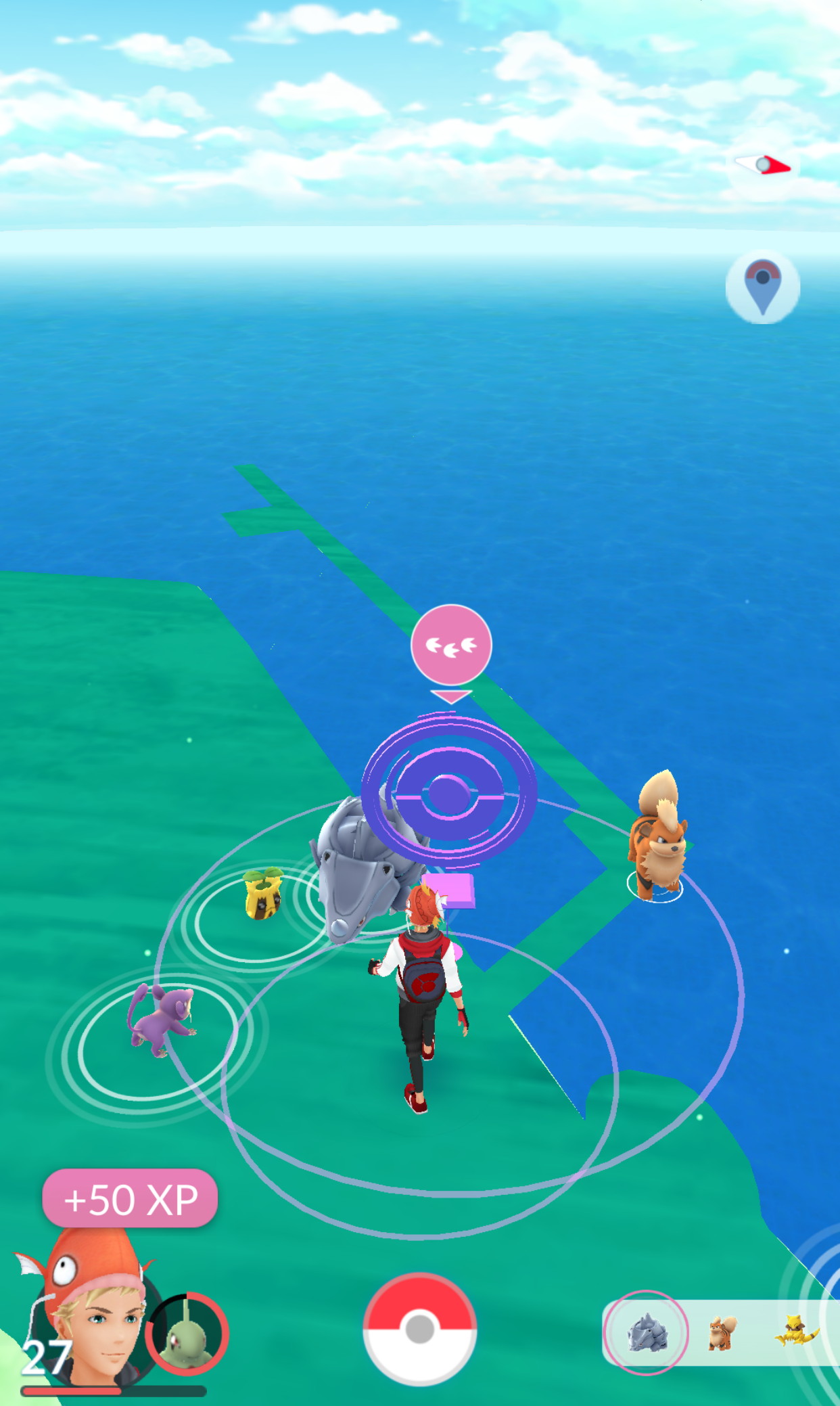The width and height of the screenshot is (840, 1406).
Task: Open the Nearby Pokémon tracker bar
Action: pyautogui.click(x=720, y=1333)
